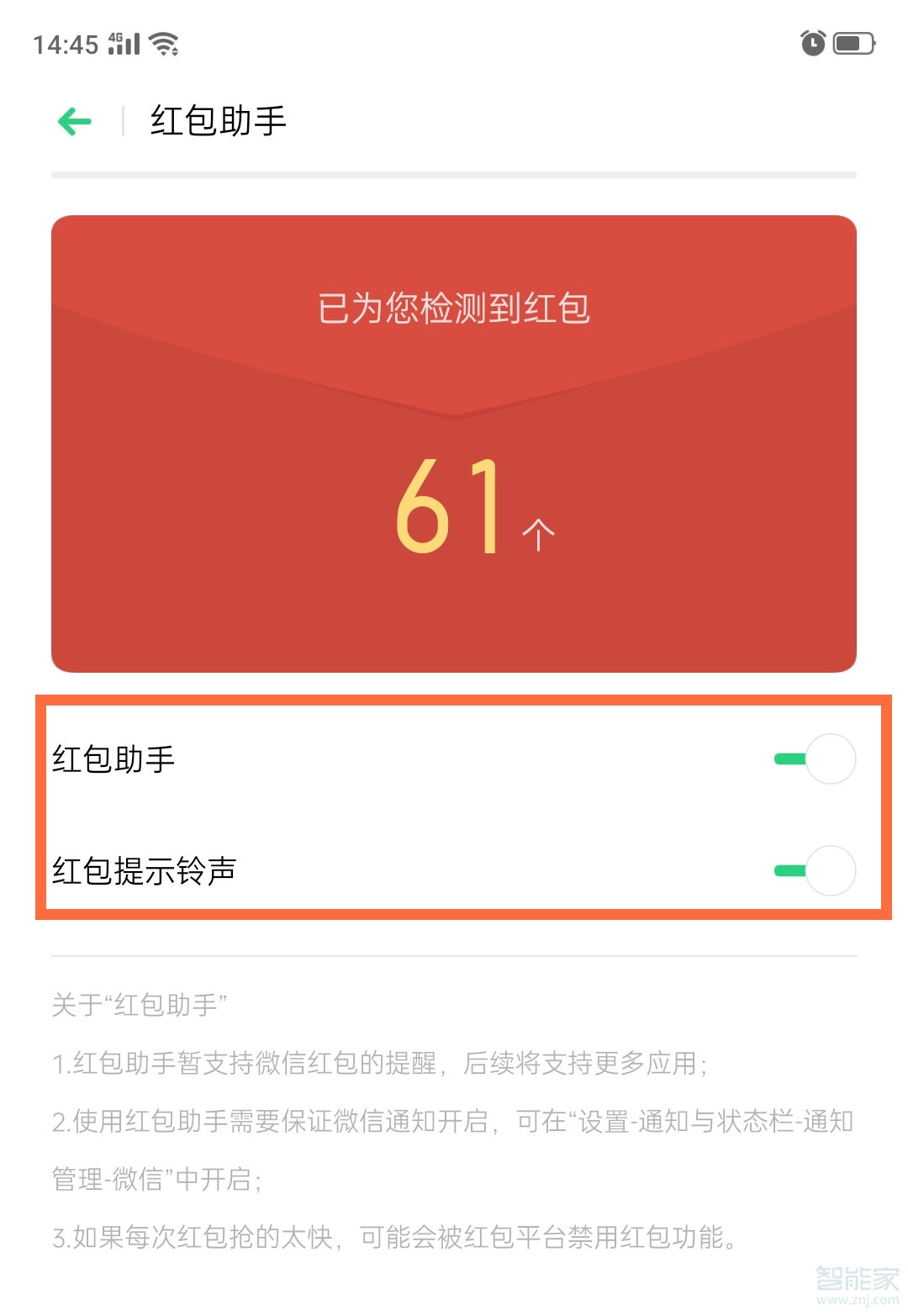Tap the green back arrow
This screenshot has width=908, height=1316.
click(73, 120)
